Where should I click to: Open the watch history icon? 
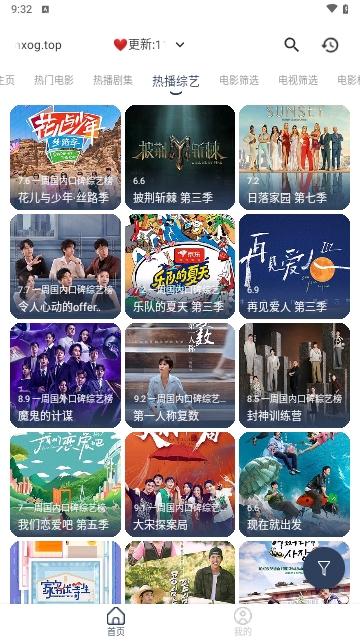(x=330, y=44)
